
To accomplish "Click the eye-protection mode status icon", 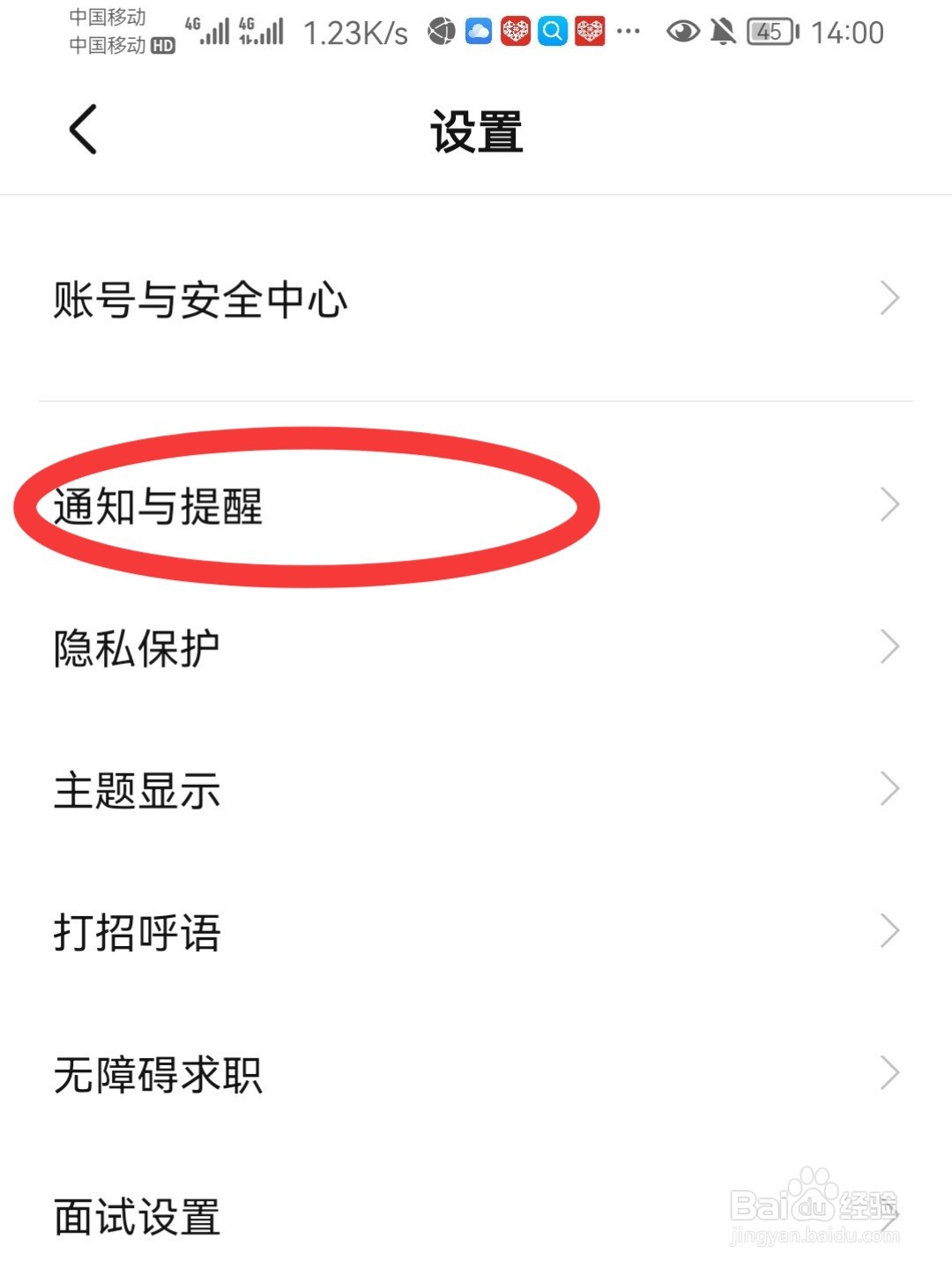I will pos(687,31).
